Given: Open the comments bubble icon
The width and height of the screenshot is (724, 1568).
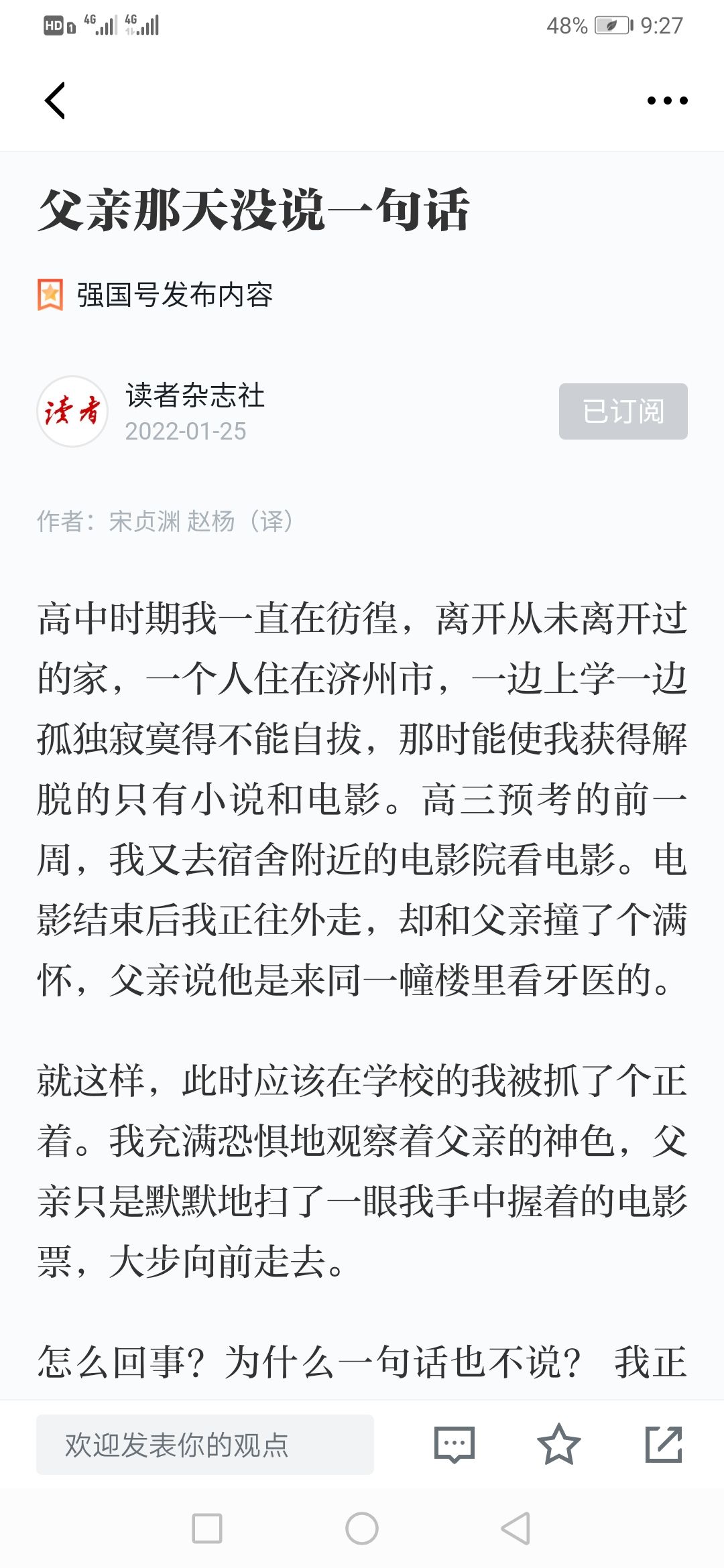Looking at the screenshot, I should pos(455,1445).
